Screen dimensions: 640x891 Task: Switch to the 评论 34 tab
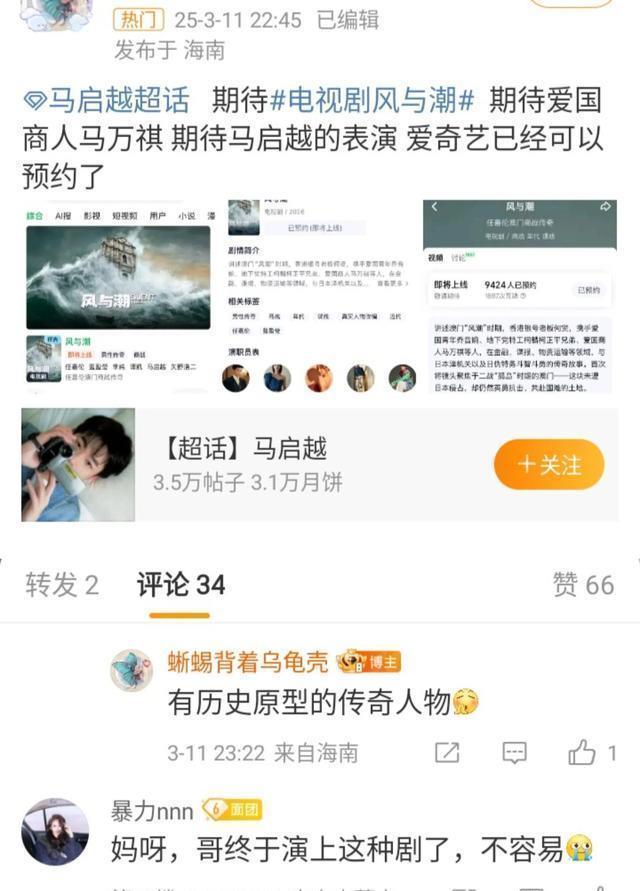pos(181,585)
